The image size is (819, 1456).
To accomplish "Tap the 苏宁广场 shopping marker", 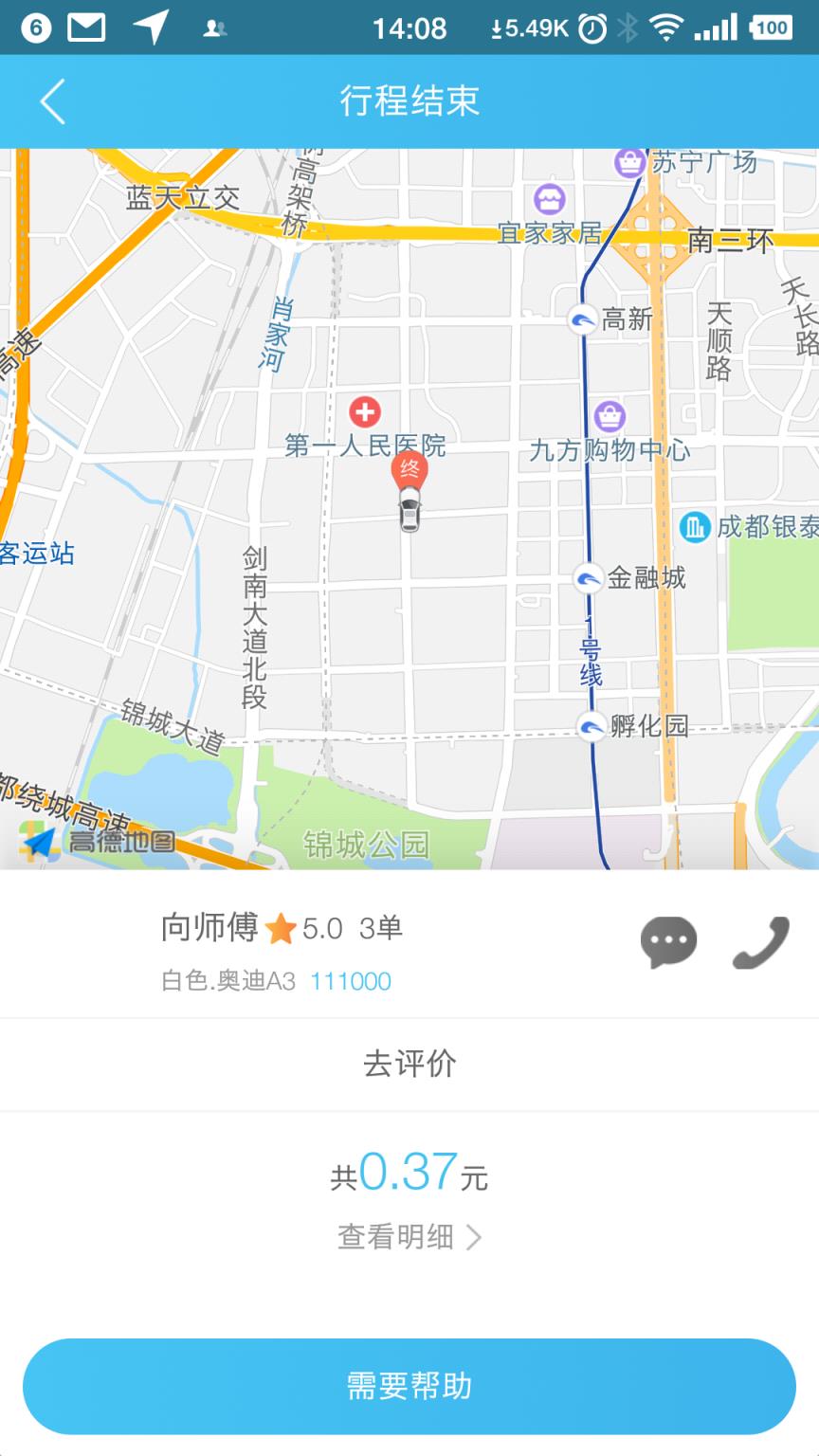I will (628, 163).
